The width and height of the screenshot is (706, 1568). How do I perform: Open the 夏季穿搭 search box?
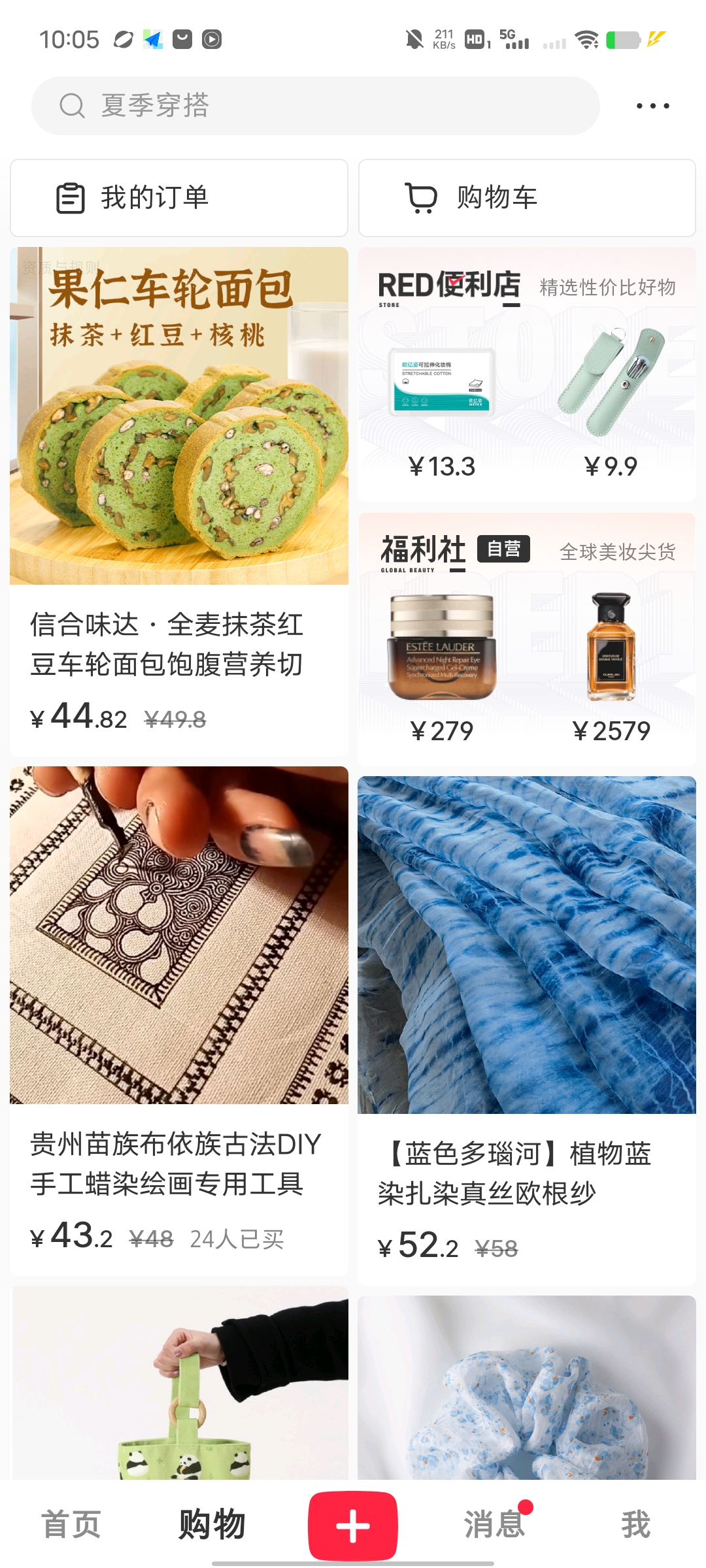click(x=315, y=106)
